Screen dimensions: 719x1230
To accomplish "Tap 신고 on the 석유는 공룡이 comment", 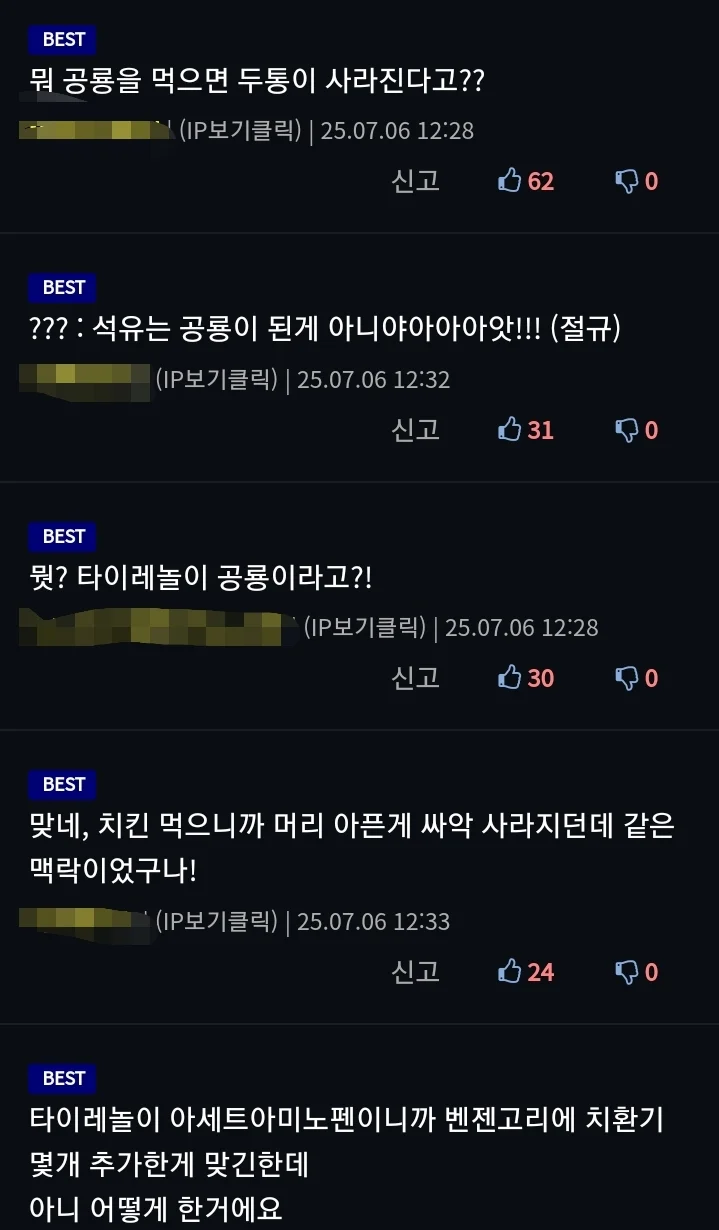I will (416, 430).
